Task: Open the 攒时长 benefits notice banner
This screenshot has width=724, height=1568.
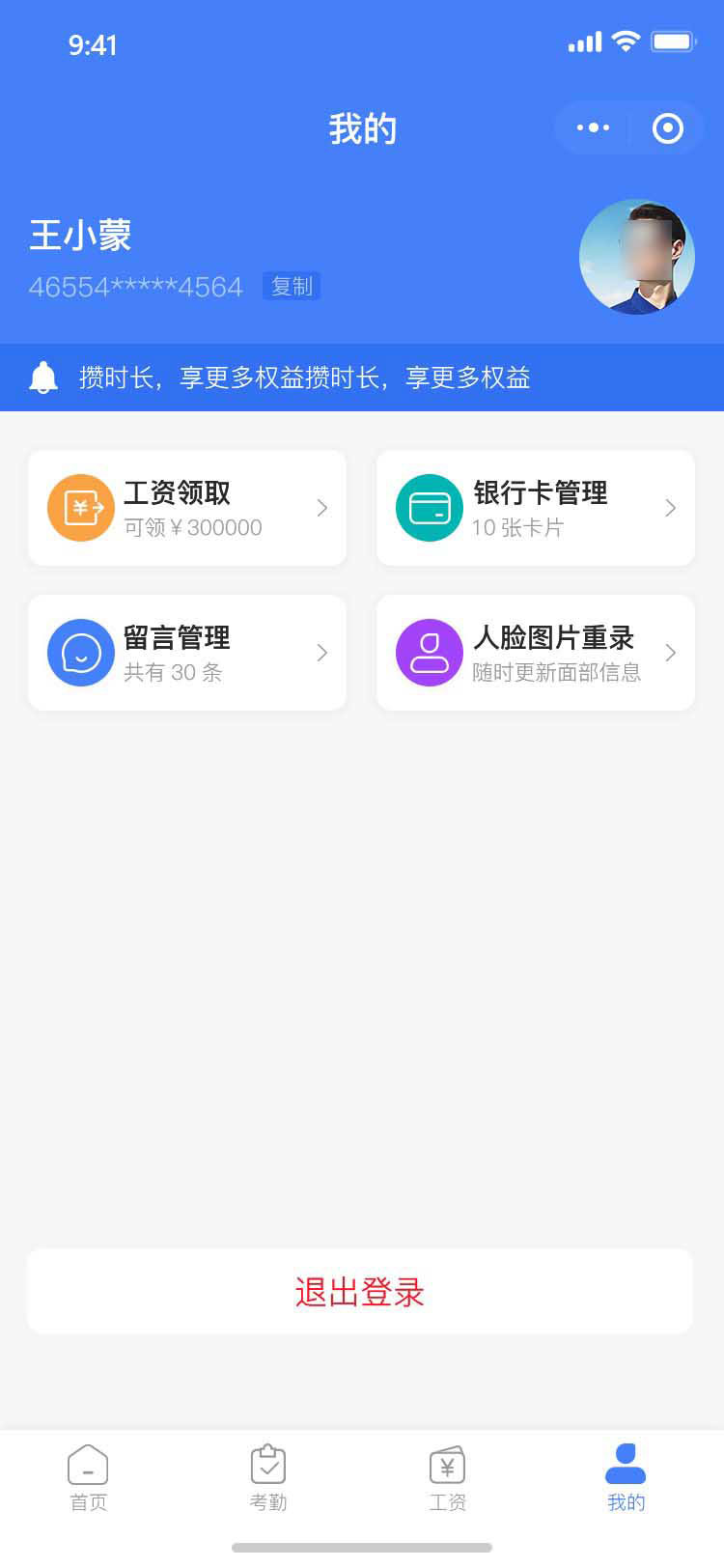Action: click(x=362, y=378)
